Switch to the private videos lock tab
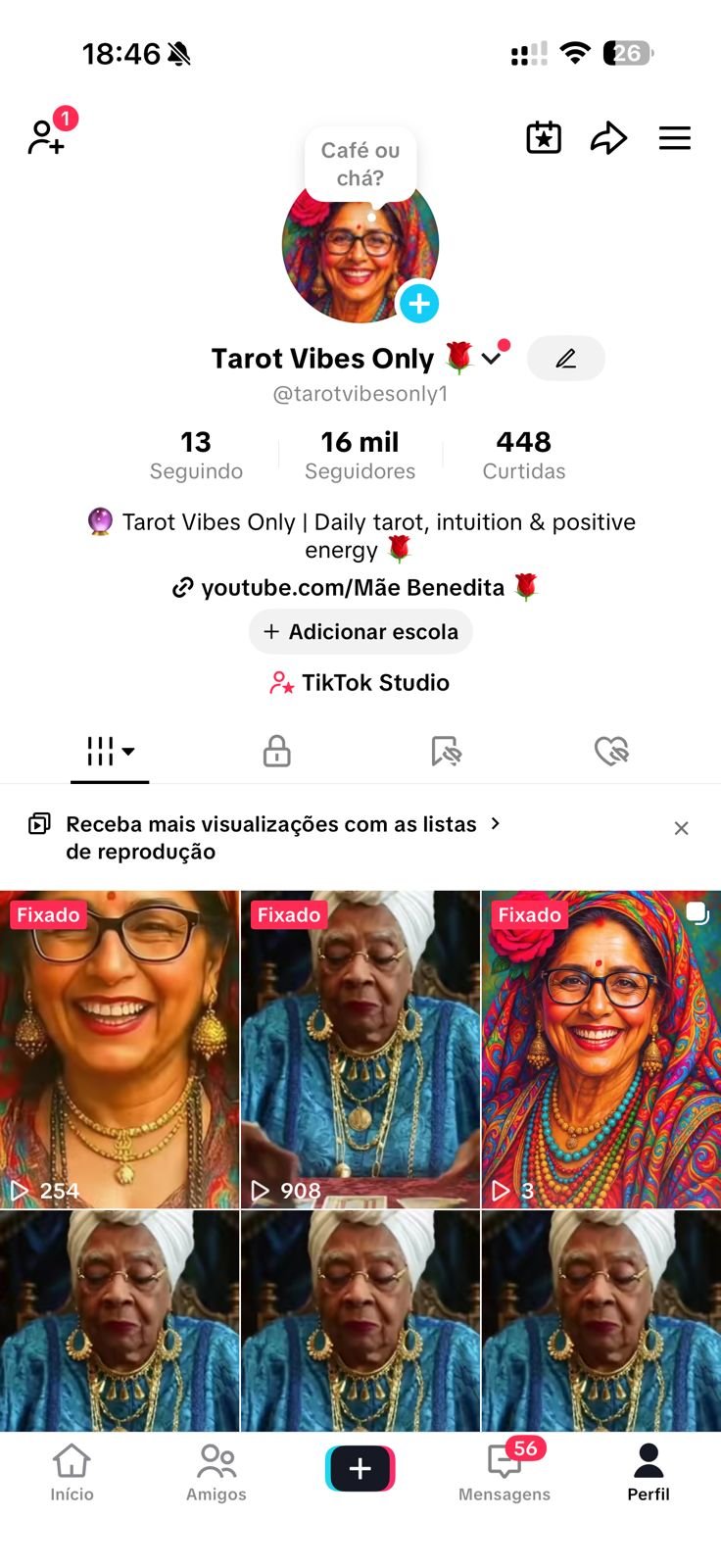 click(277, 752)
